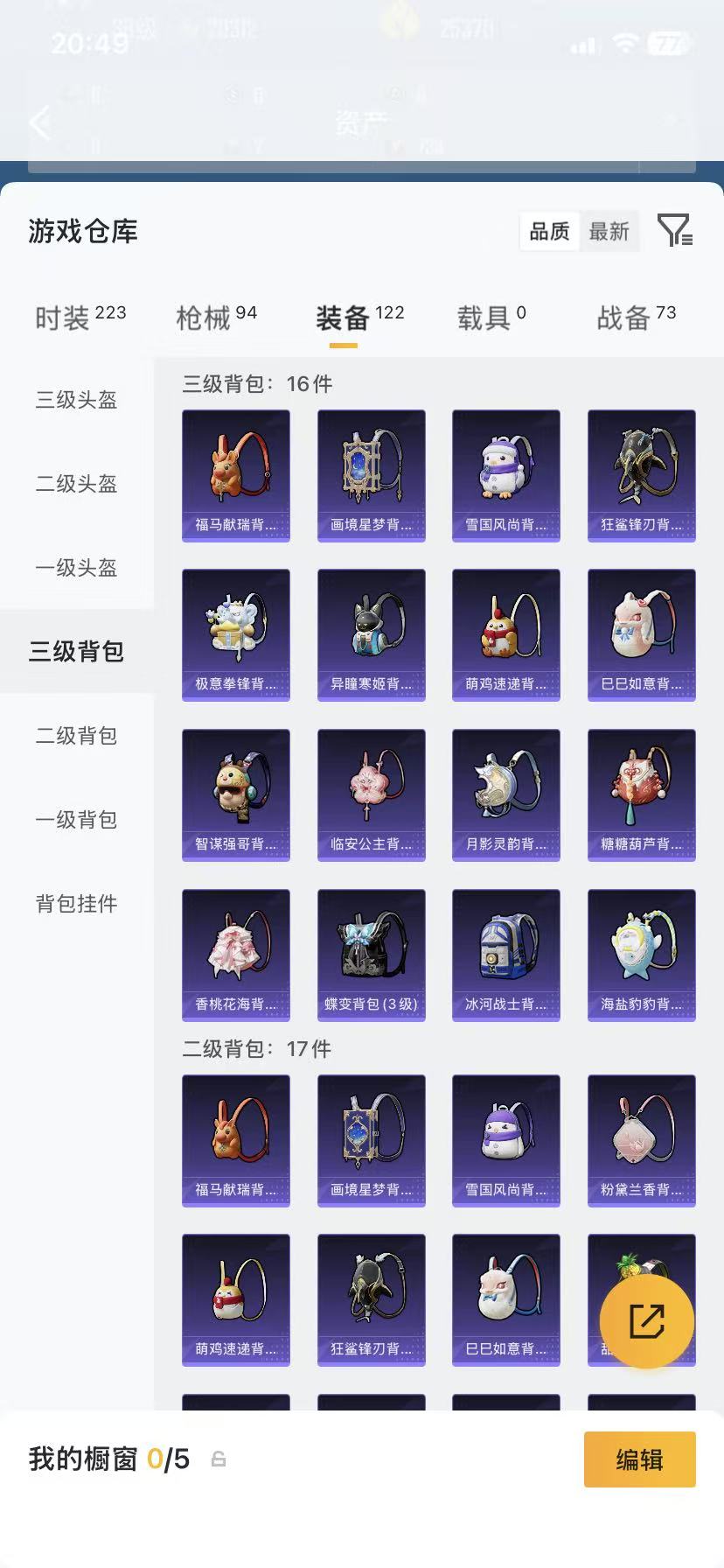
Task: Open the filter funnel icon
Action: [x=674, y=231]
